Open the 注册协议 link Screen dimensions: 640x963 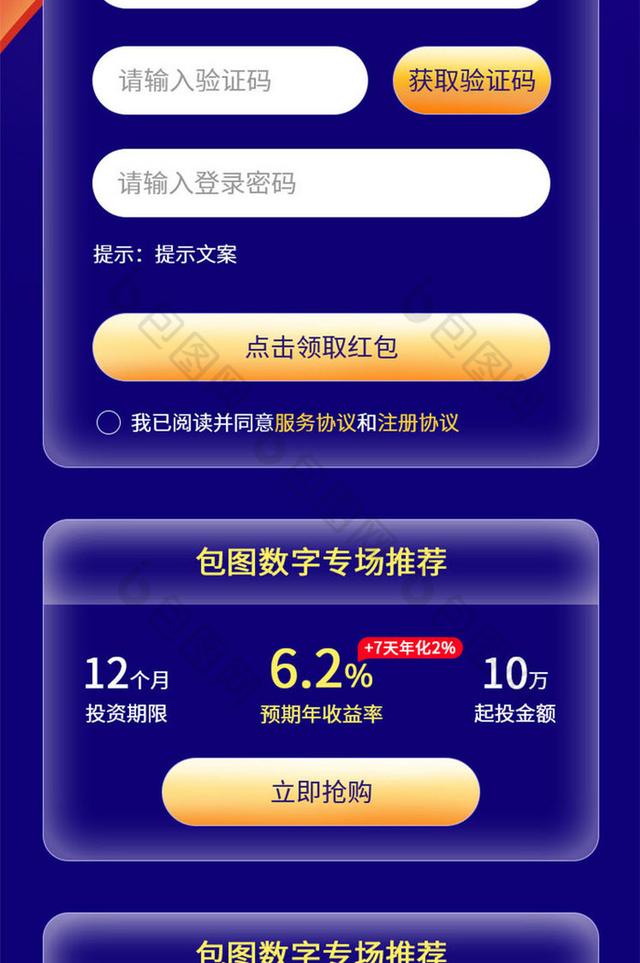[x=418, y=423]
